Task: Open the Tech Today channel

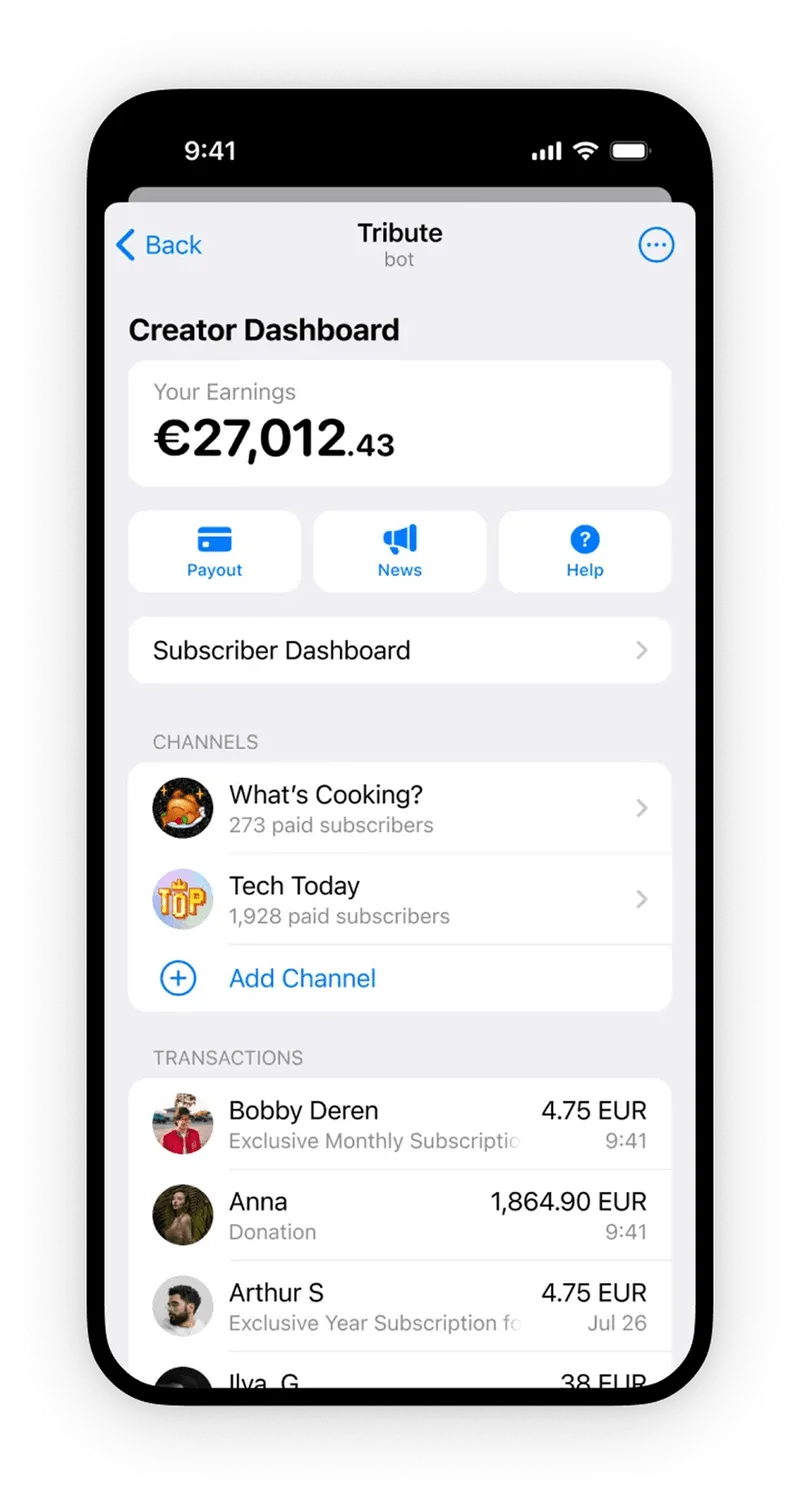Action: click(399, 899)
